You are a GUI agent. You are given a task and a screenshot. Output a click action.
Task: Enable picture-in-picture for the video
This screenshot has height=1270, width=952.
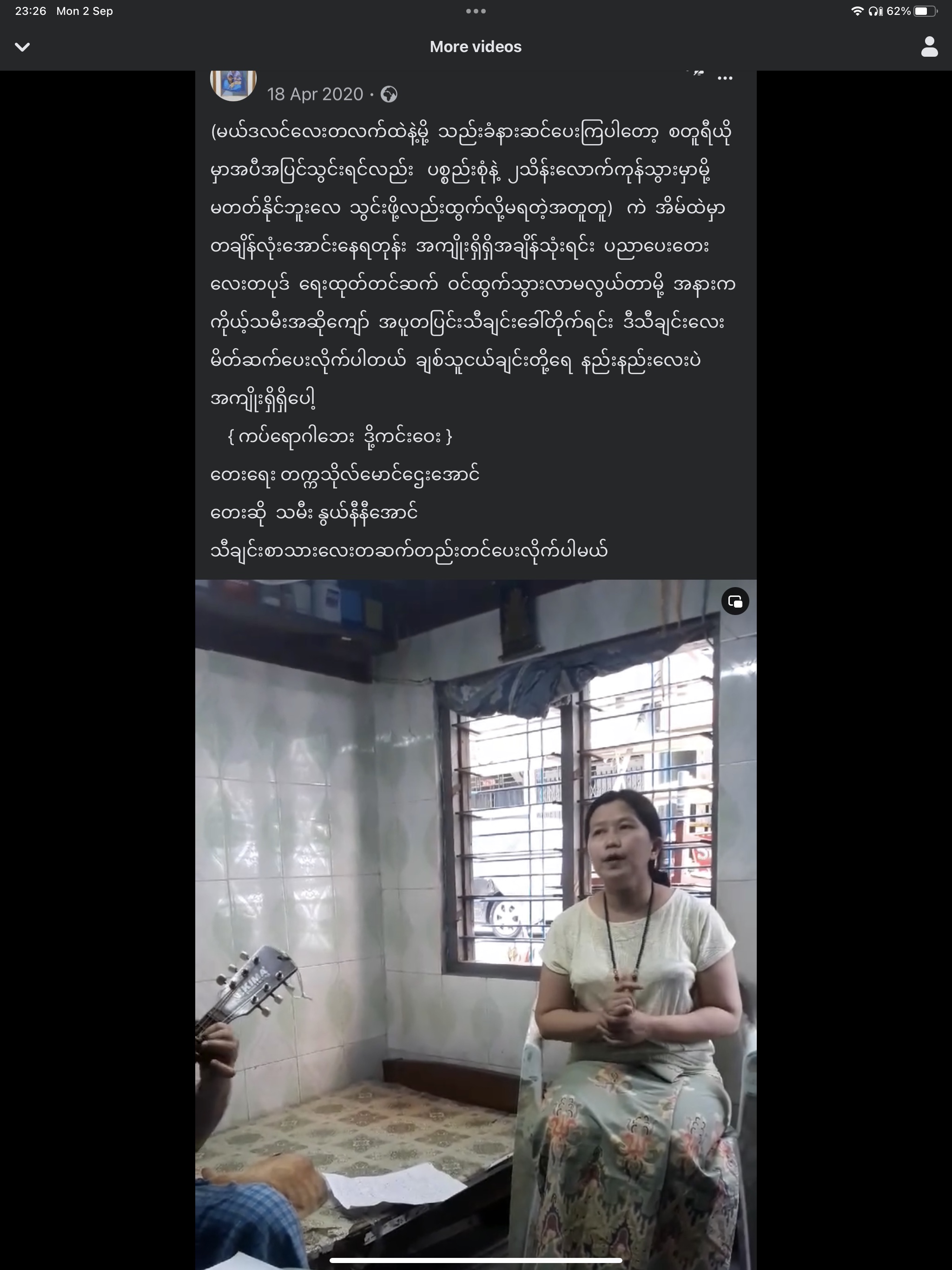735,601
